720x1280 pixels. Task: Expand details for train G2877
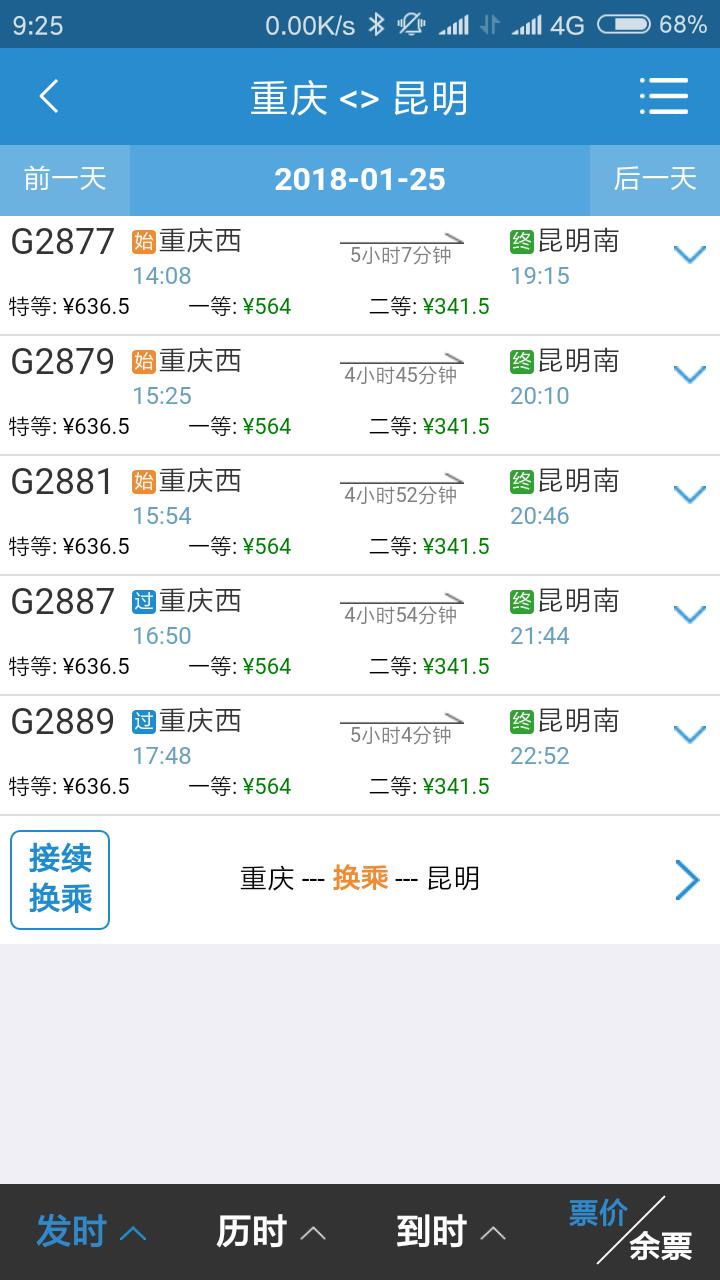(x=690, y=255)
